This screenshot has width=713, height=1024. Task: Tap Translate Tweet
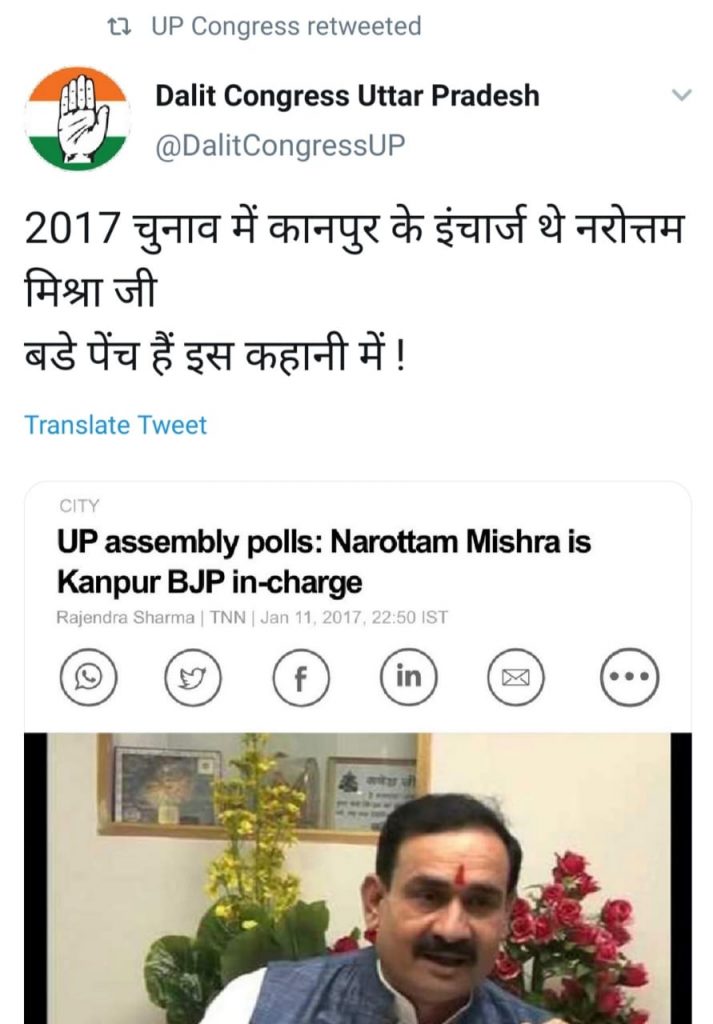pos(115,425)
